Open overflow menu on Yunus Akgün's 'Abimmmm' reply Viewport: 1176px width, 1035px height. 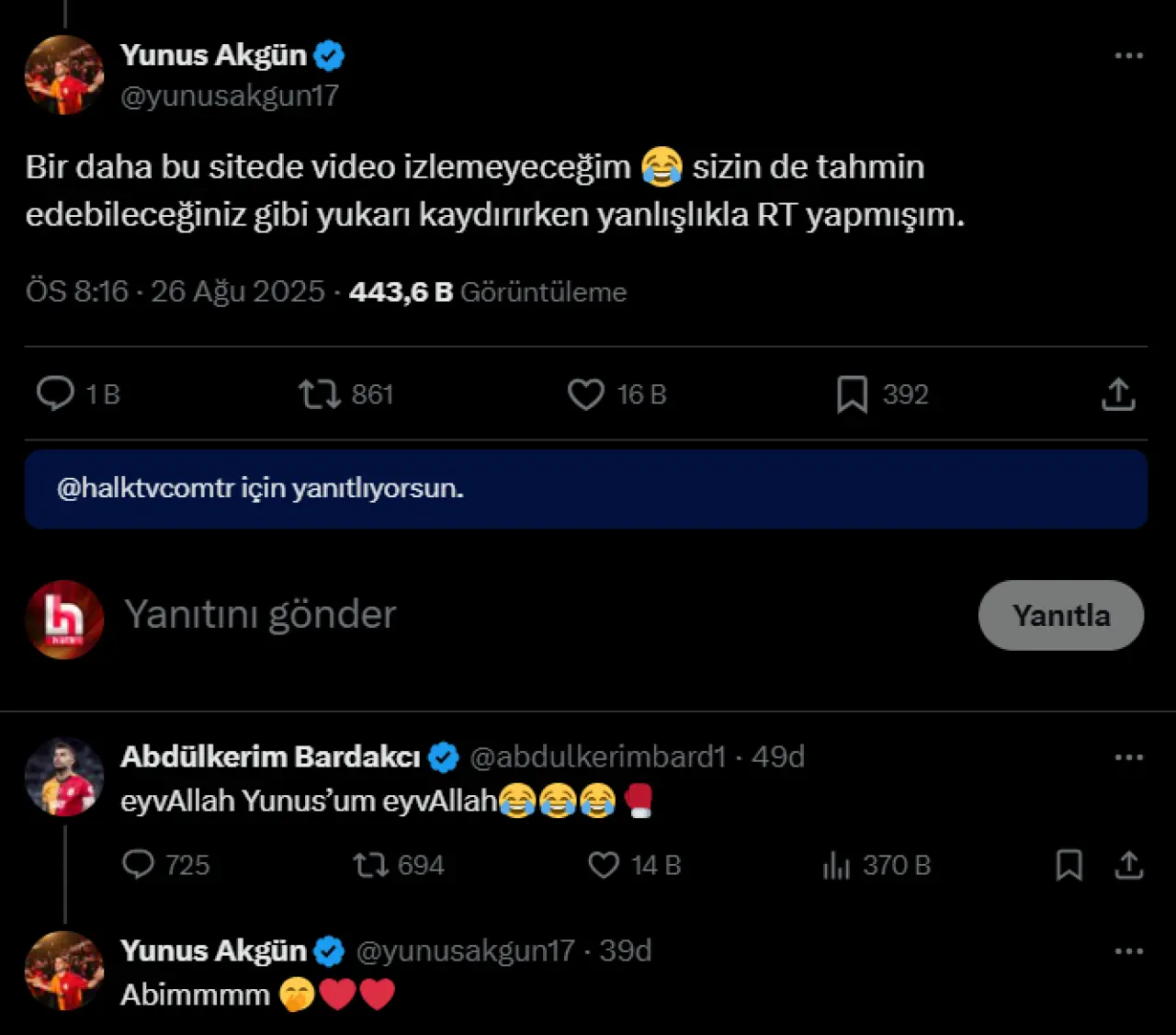[x=1128, y=951]
